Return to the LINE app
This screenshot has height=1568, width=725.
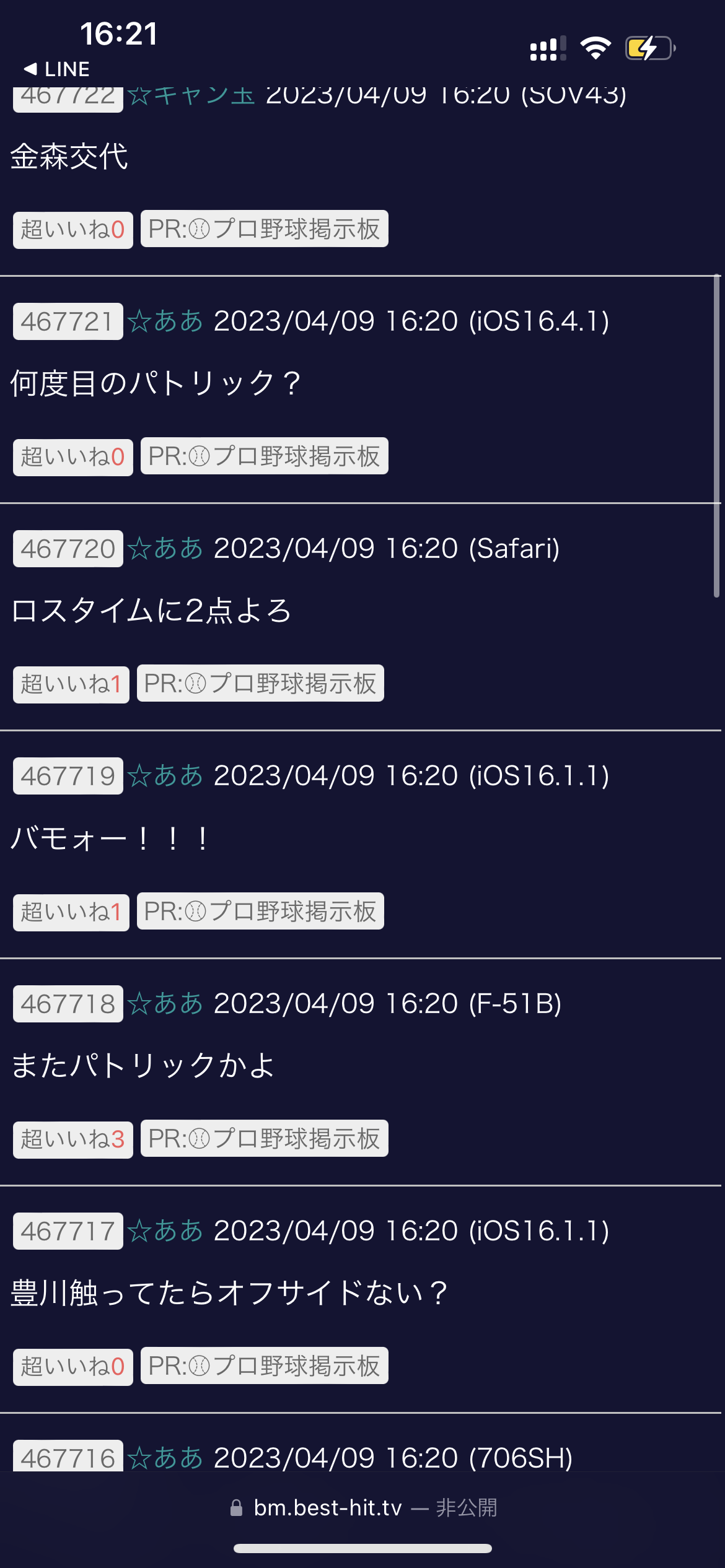click(57, 69)
